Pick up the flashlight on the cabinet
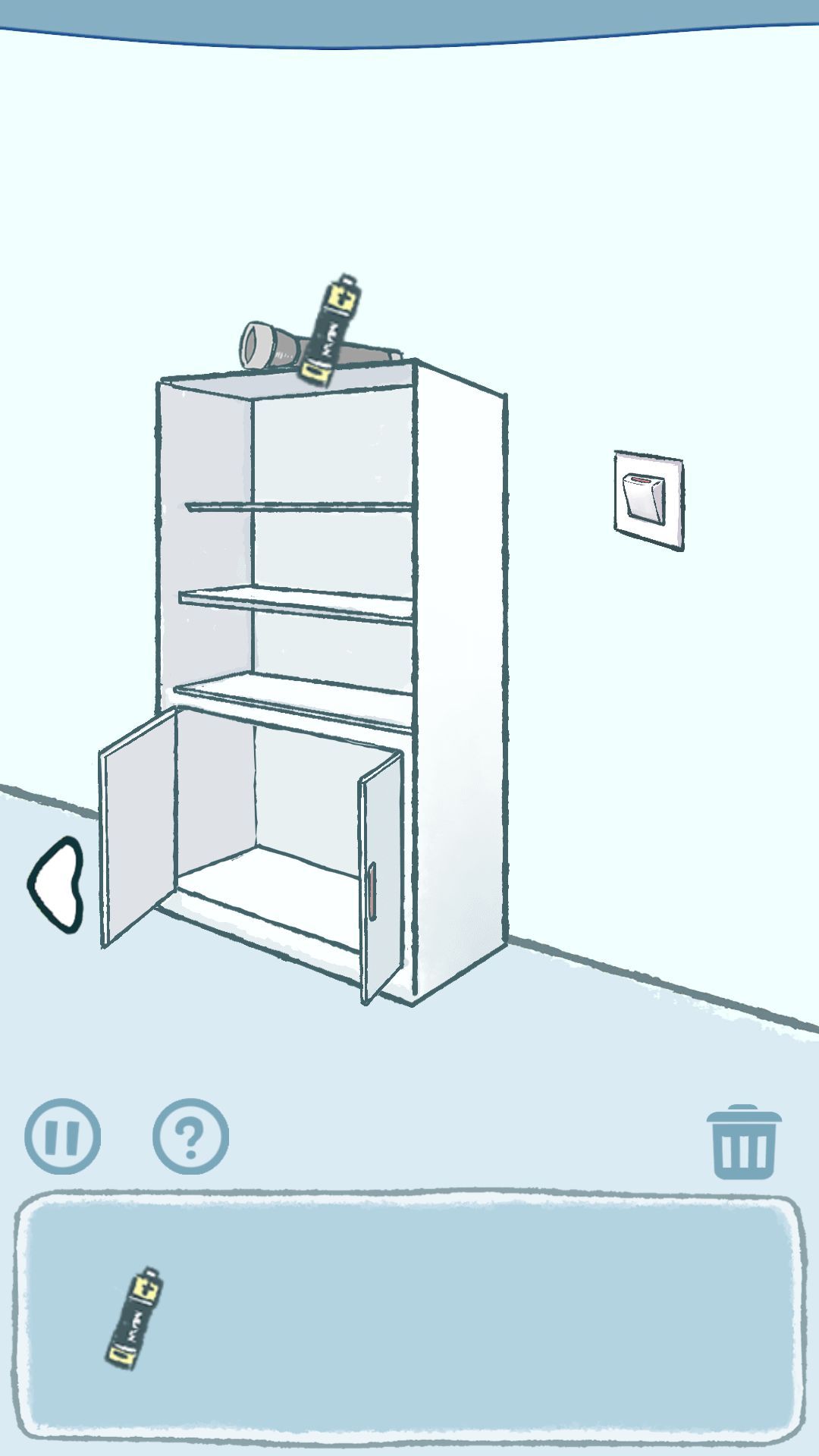819x1456 pixels. (x=269, y=347)
